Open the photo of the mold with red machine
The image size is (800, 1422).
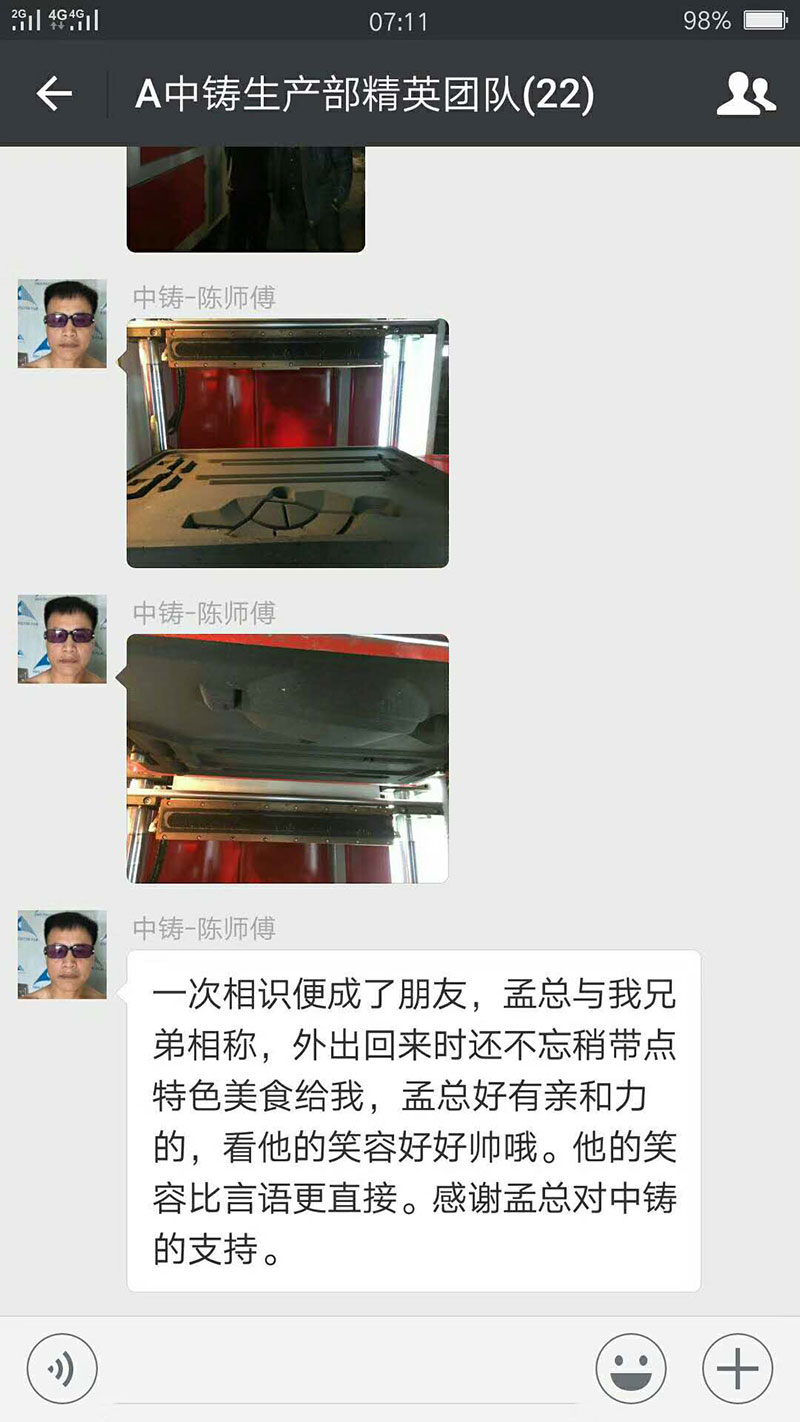287,443
